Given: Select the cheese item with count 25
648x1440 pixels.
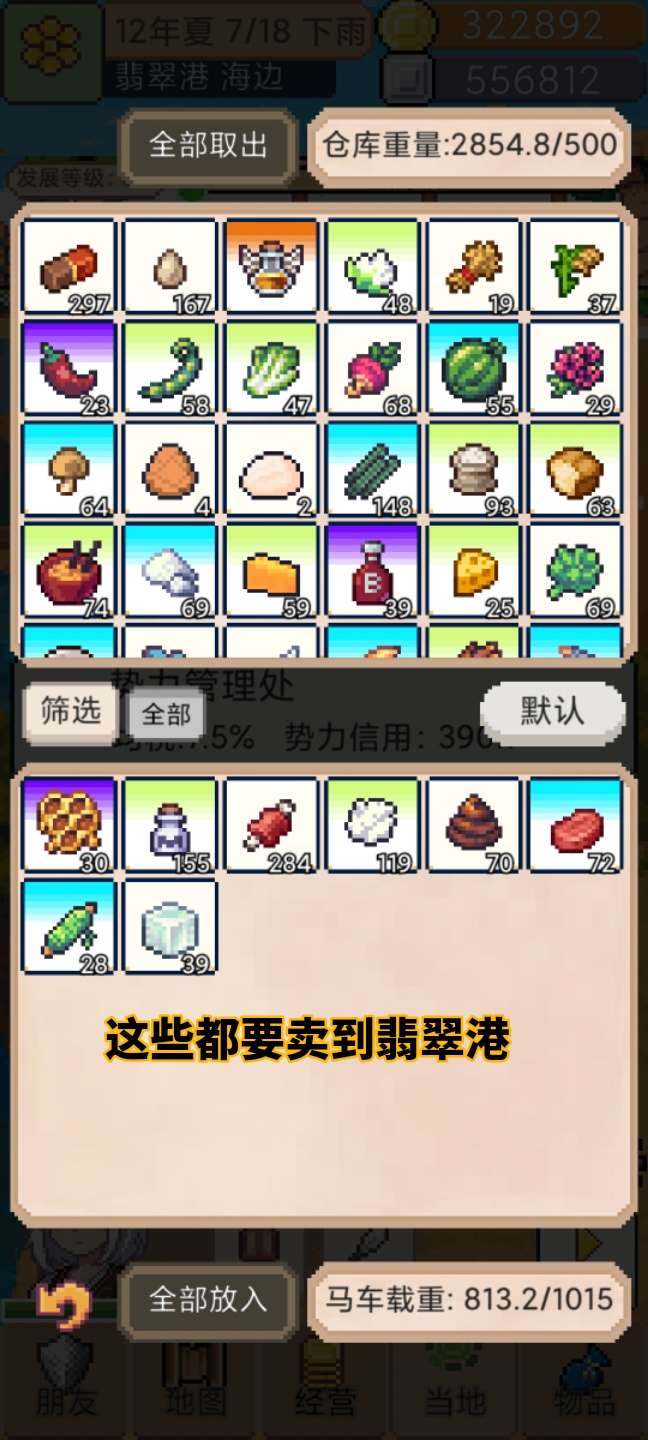Looking at the screenshot, I should coord(475,569).
